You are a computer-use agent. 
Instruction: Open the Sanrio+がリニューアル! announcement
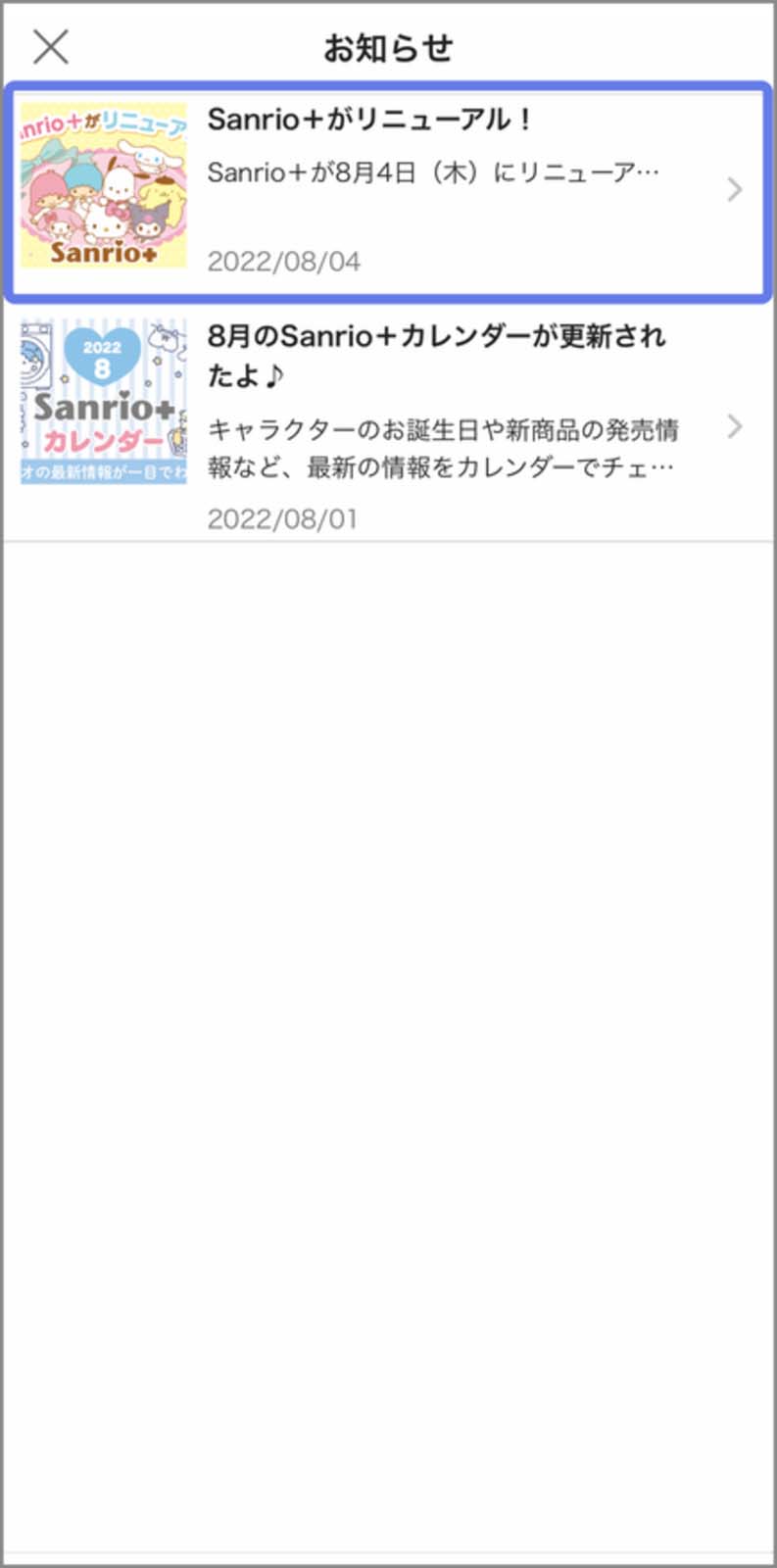431,189
